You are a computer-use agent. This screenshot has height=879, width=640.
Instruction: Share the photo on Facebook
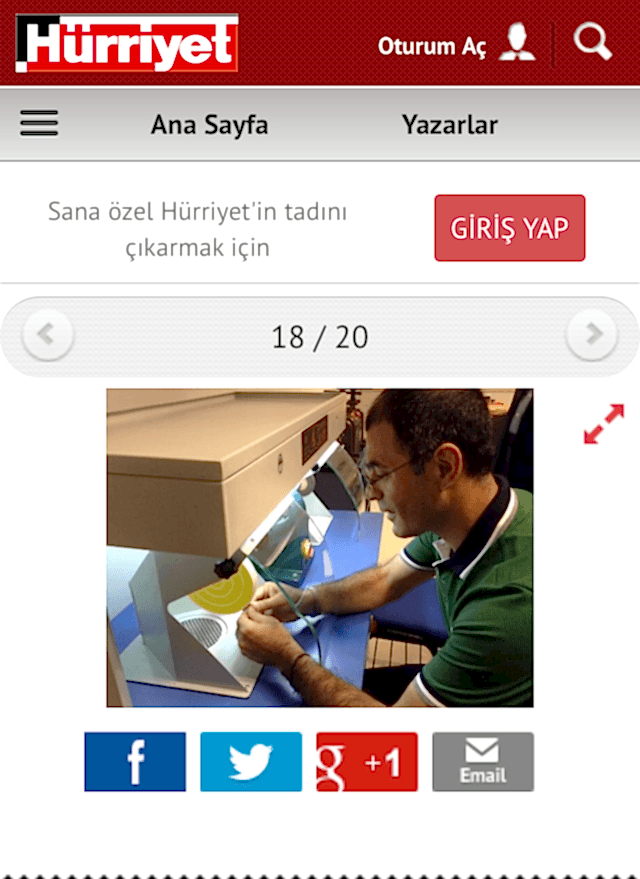pyautogui.click(x=135, y=762)
